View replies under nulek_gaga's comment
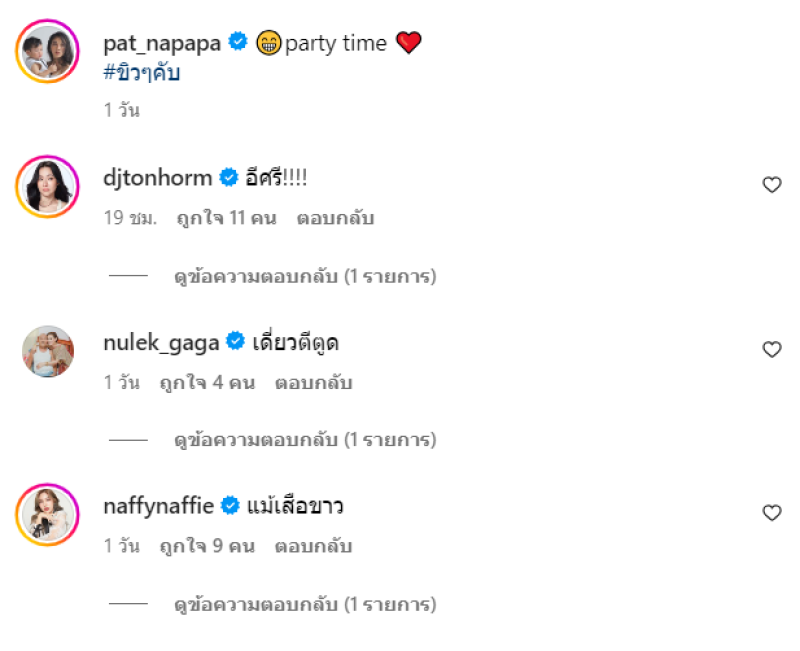The image size is (800, 651). (x=304, y=440)
